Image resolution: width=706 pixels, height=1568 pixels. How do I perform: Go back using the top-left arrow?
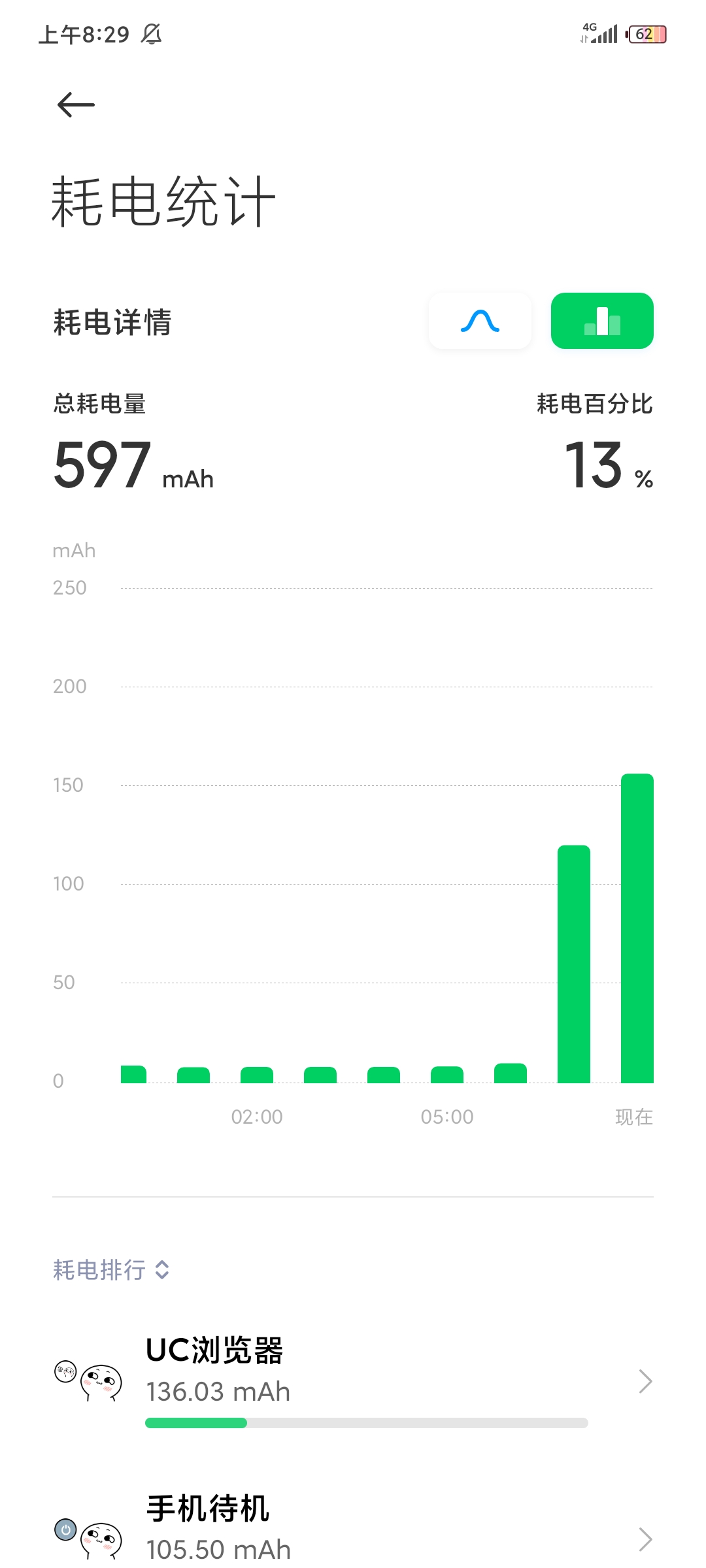(x=76, y=105)
